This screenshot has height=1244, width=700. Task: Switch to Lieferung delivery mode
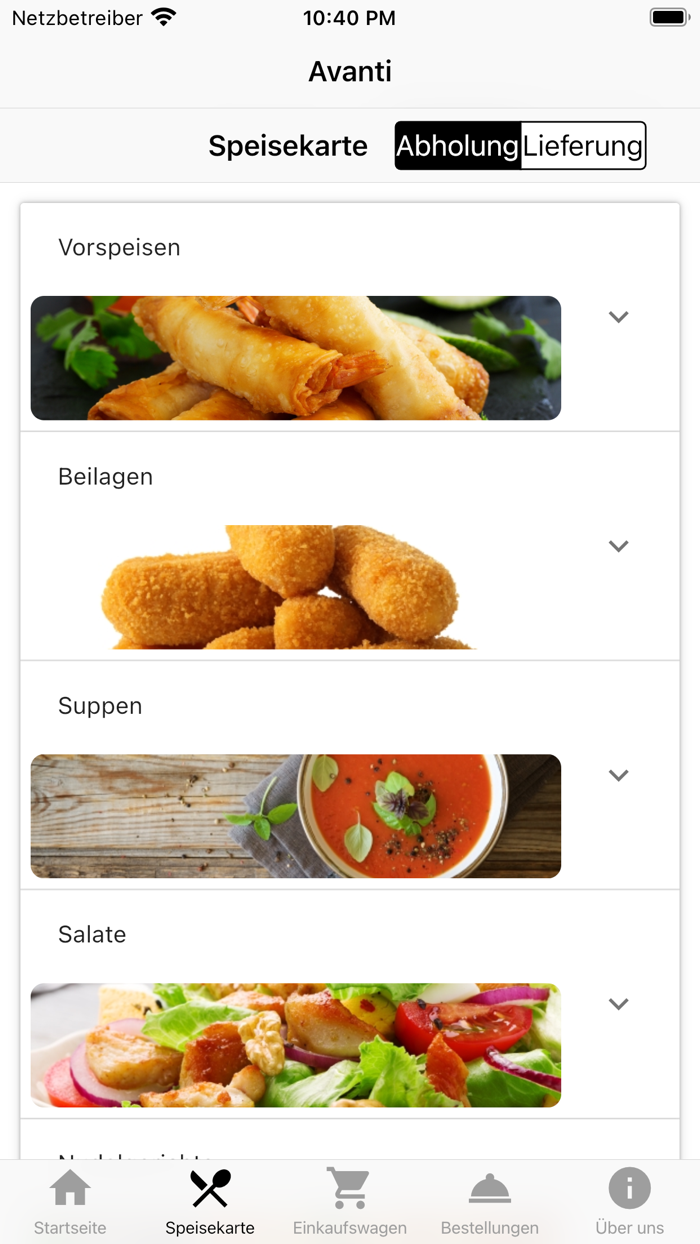point(583,146)
